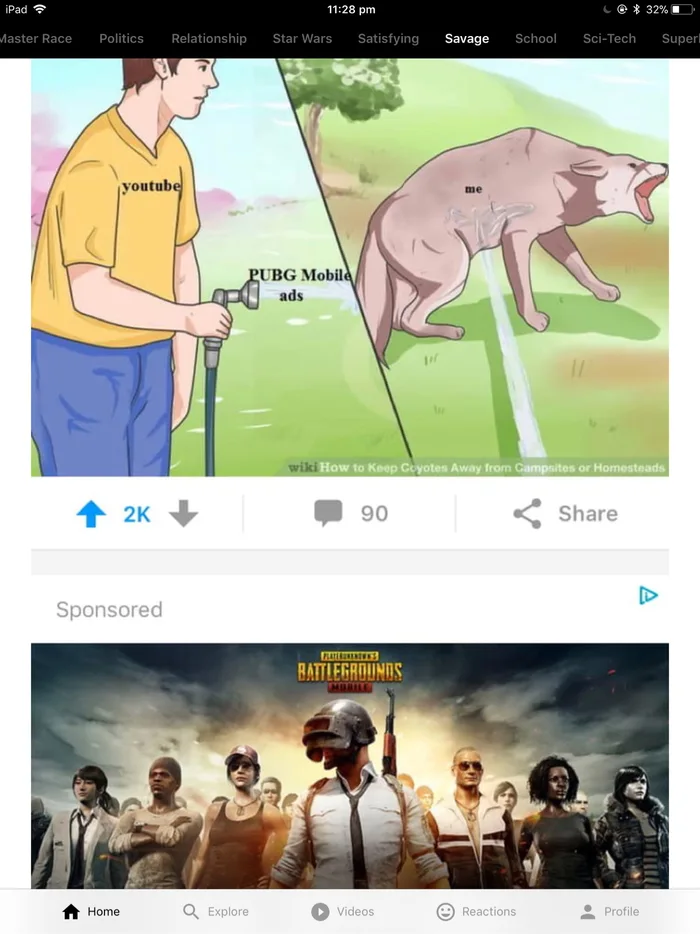Open the Reactions tab
700x934 pixels.
(x=476, y=911)
